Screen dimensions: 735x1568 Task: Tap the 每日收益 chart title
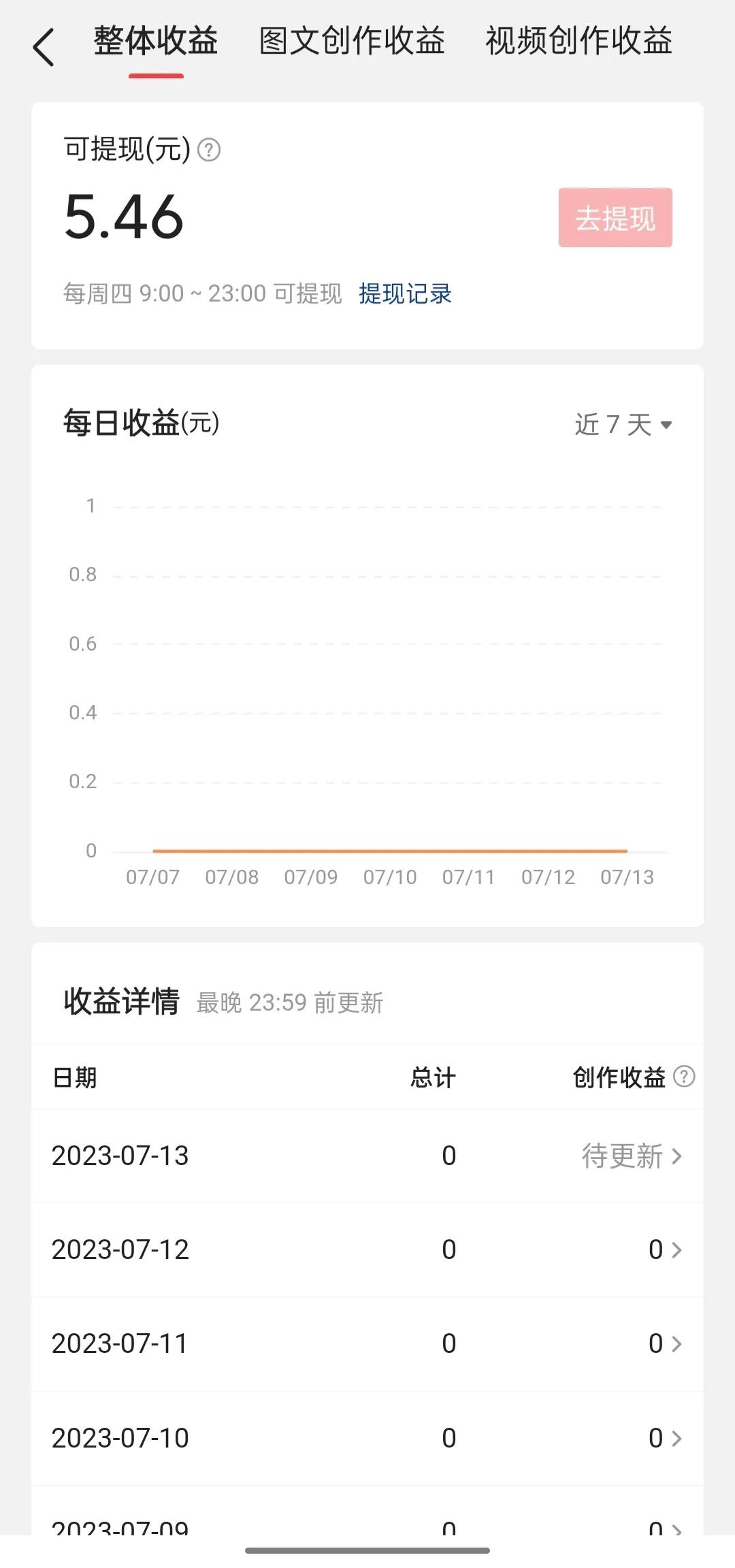coord(140,424)
